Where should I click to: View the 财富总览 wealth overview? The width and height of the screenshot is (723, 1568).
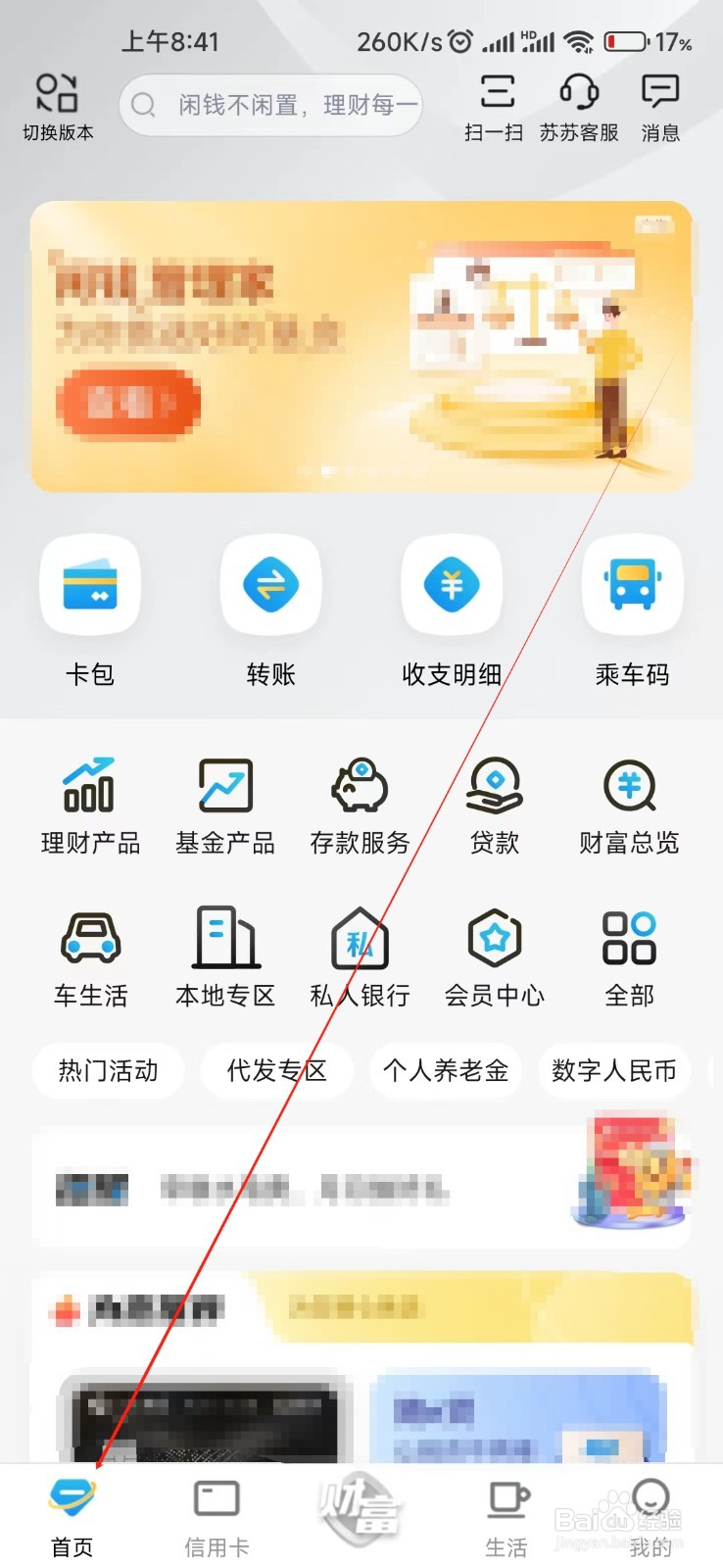click(628, 804)
